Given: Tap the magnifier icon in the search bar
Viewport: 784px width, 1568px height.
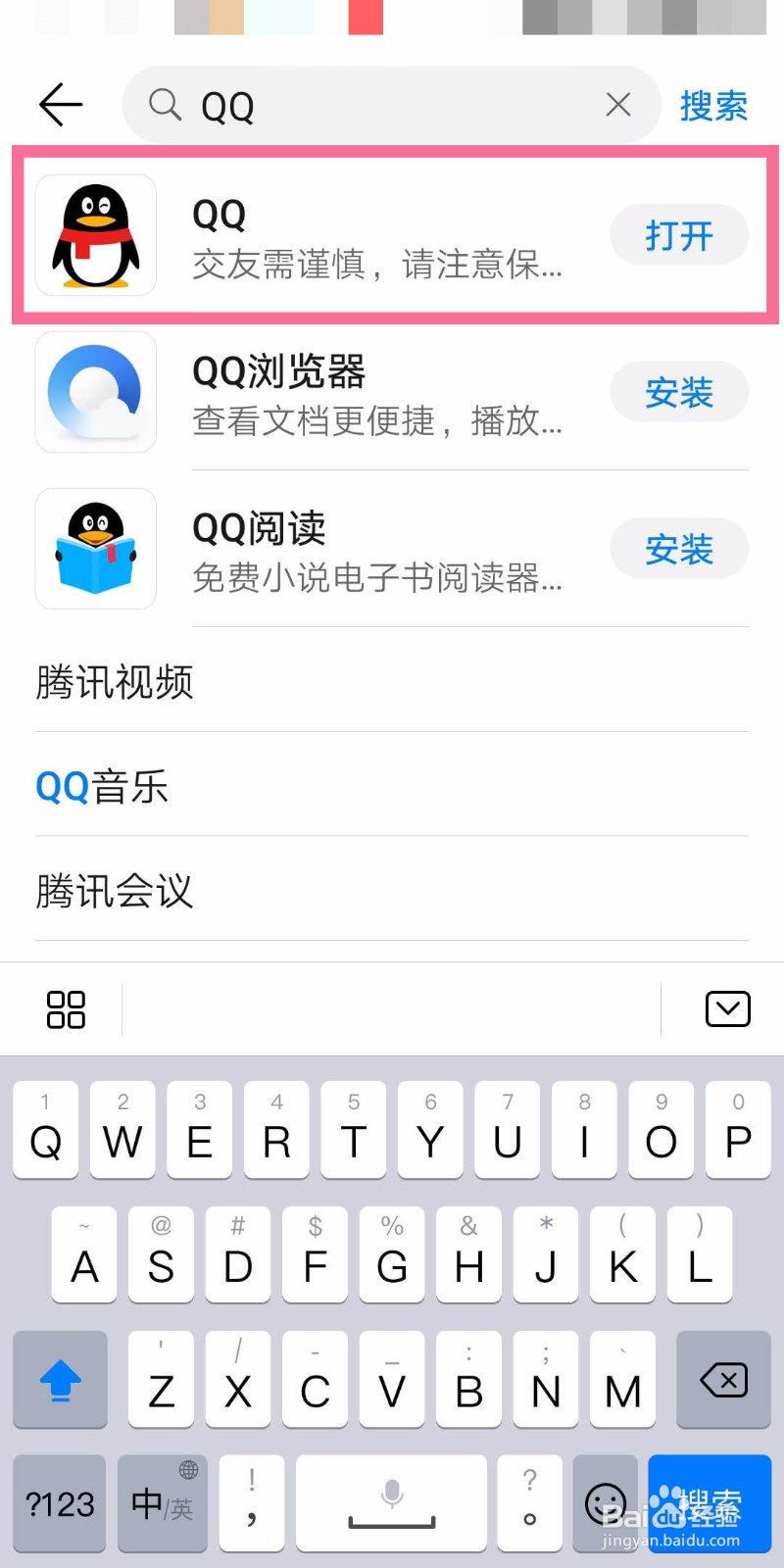Looking at the screenshot, I should 165,104.
